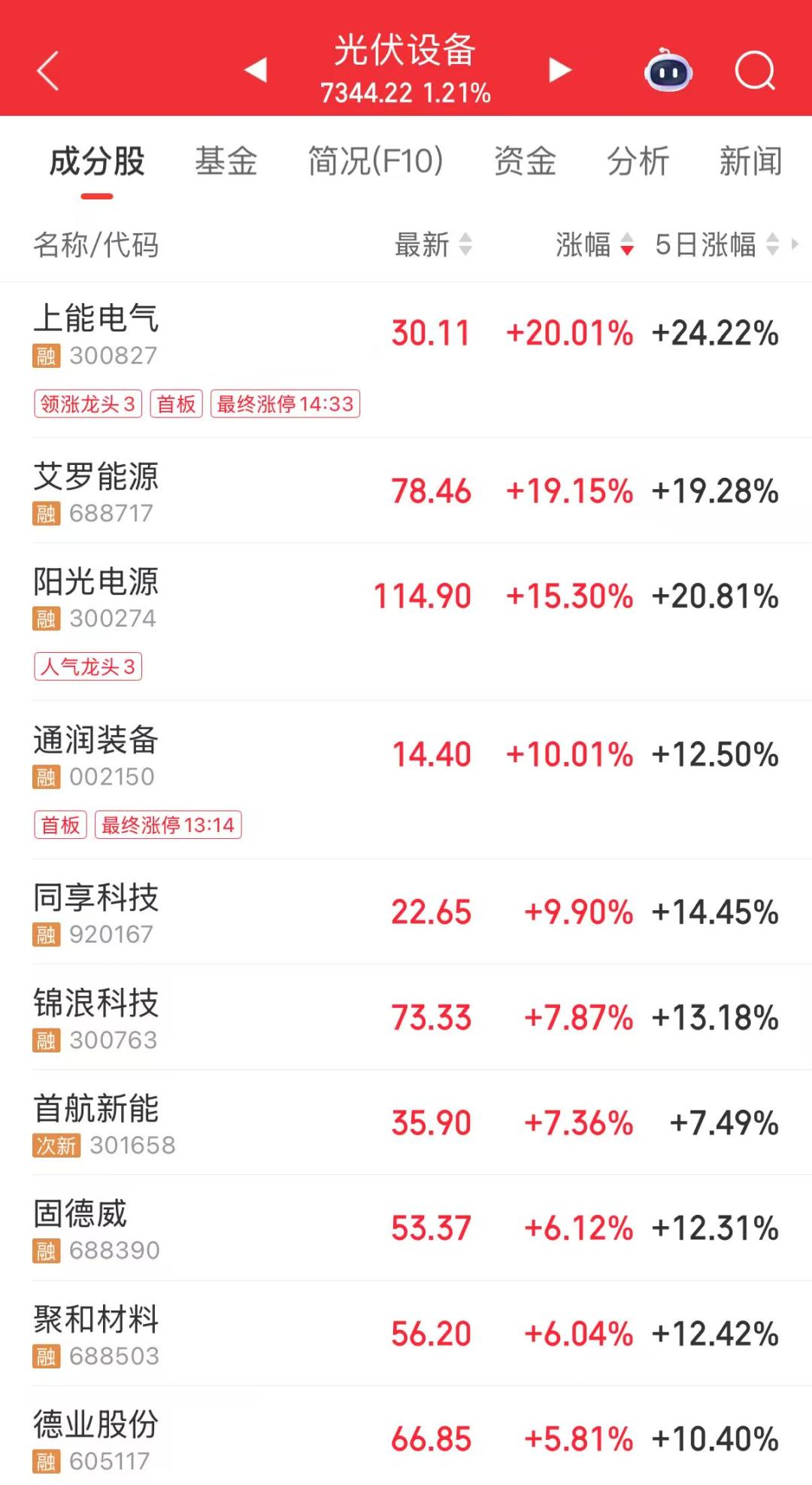Go to next sector via right arrow
The height and width of the screenshot is (1485, 812).
(x=559, y=70)
